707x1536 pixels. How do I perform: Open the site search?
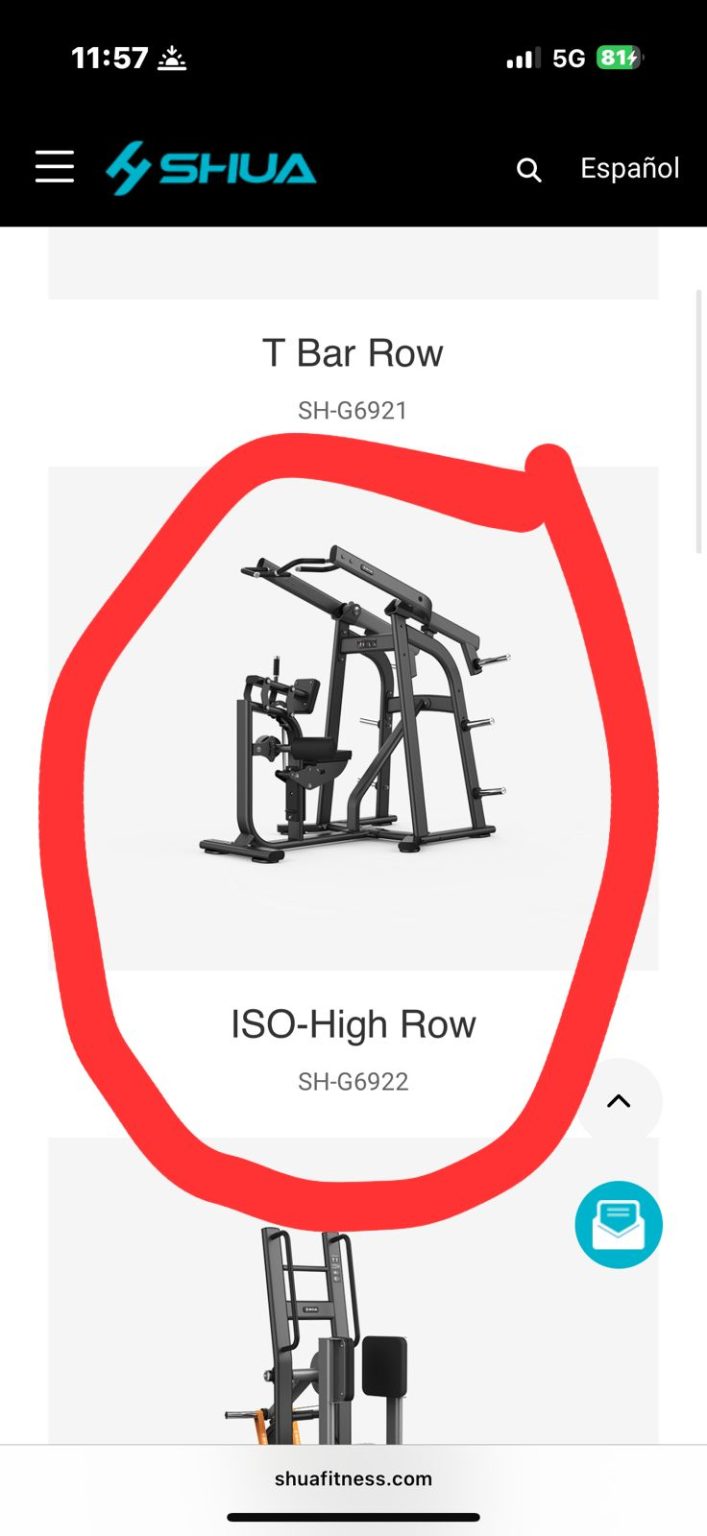(x=529, y=170)
